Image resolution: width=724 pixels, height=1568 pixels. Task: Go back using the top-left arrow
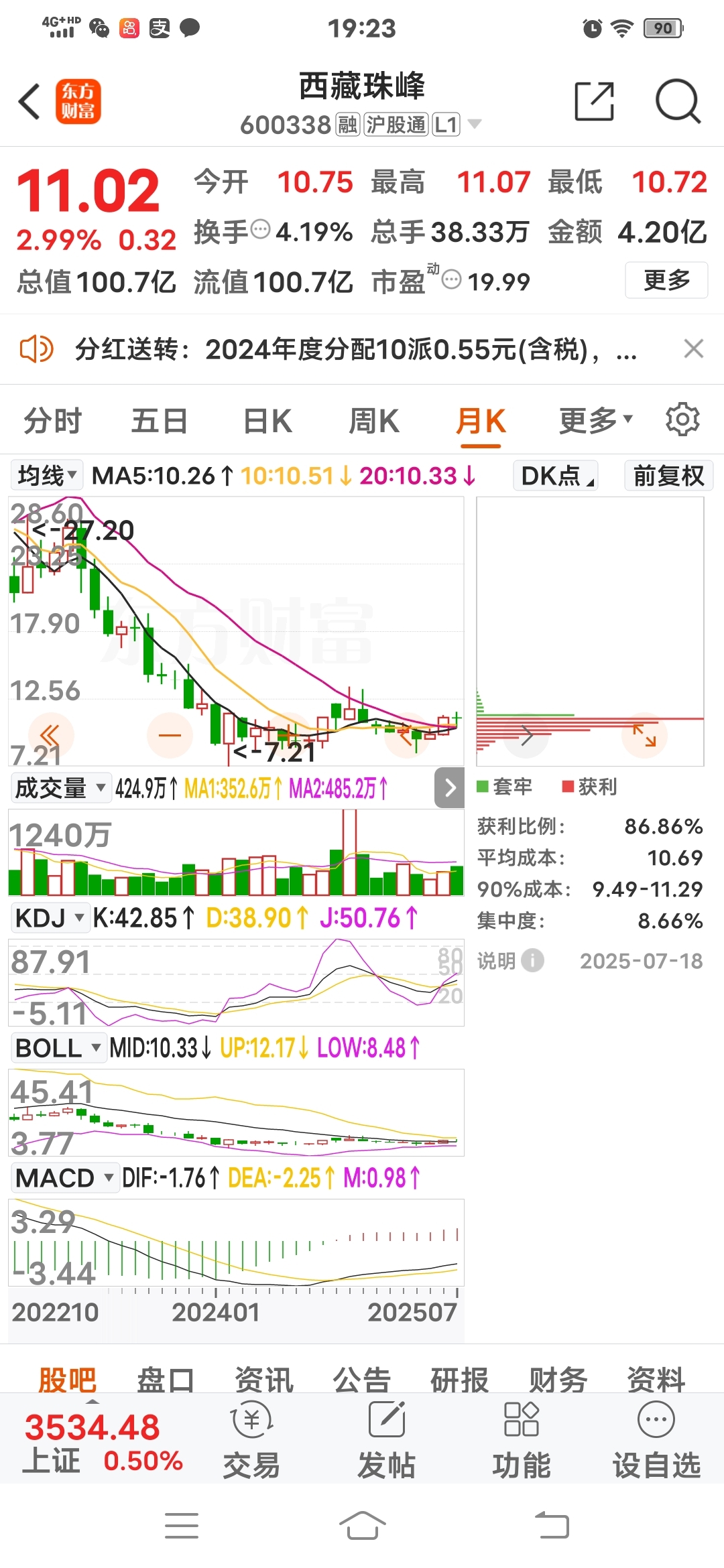point(29,102)
